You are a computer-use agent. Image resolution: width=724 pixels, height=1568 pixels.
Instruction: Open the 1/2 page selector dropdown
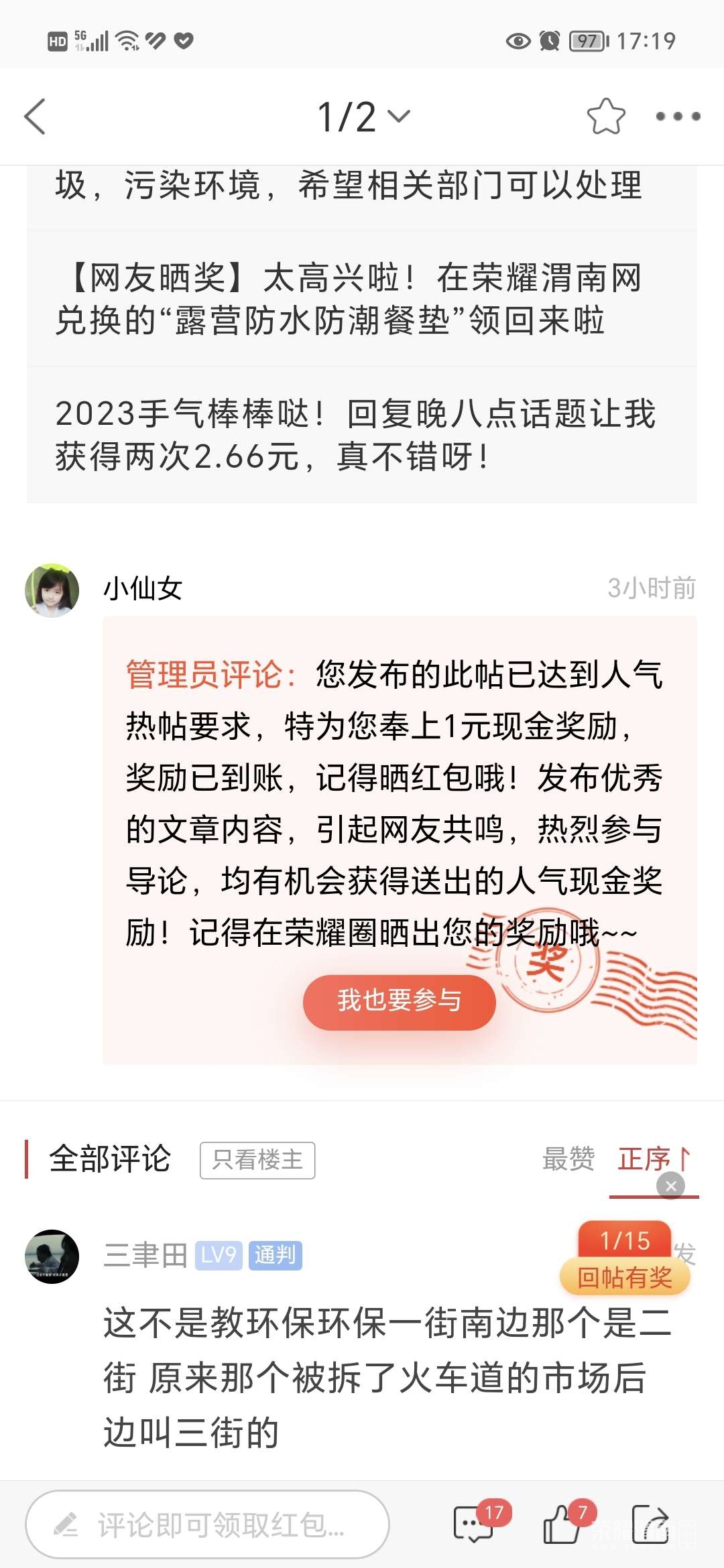[363, 117]
